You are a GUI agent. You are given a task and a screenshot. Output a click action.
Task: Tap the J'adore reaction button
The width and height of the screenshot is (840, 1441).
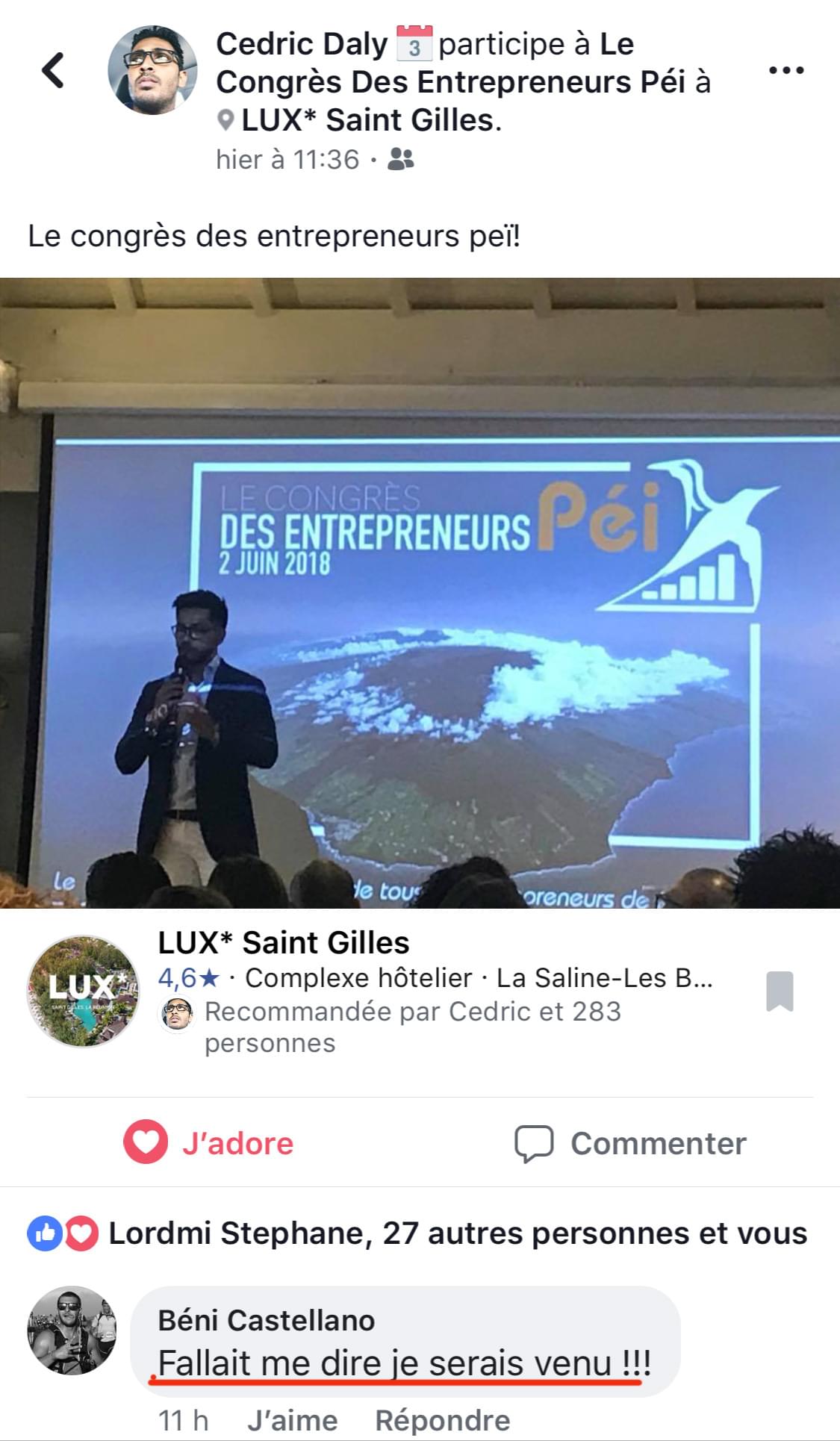tap(209, 1143)
